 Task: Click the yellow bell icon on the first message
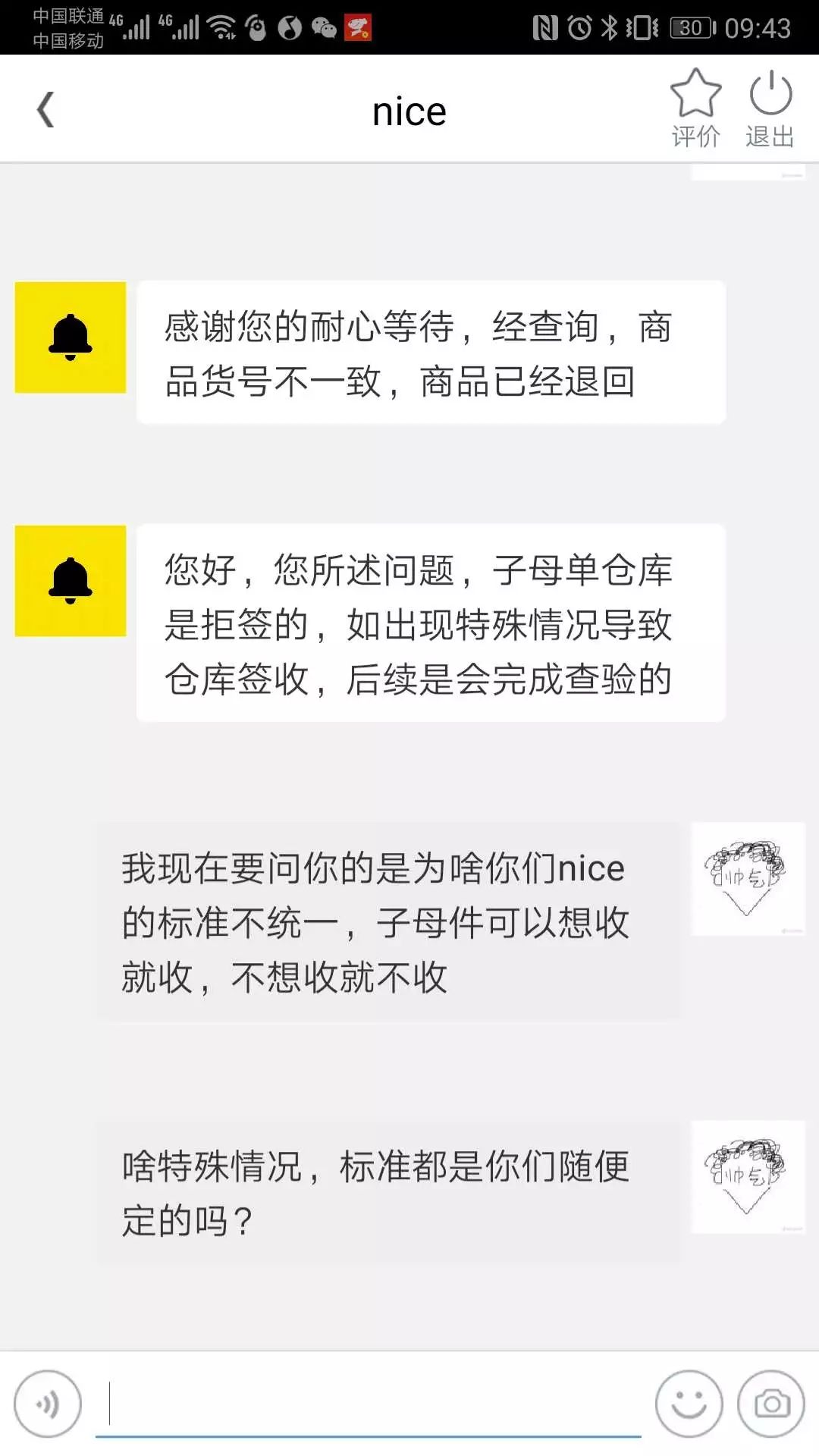point(69,338)
